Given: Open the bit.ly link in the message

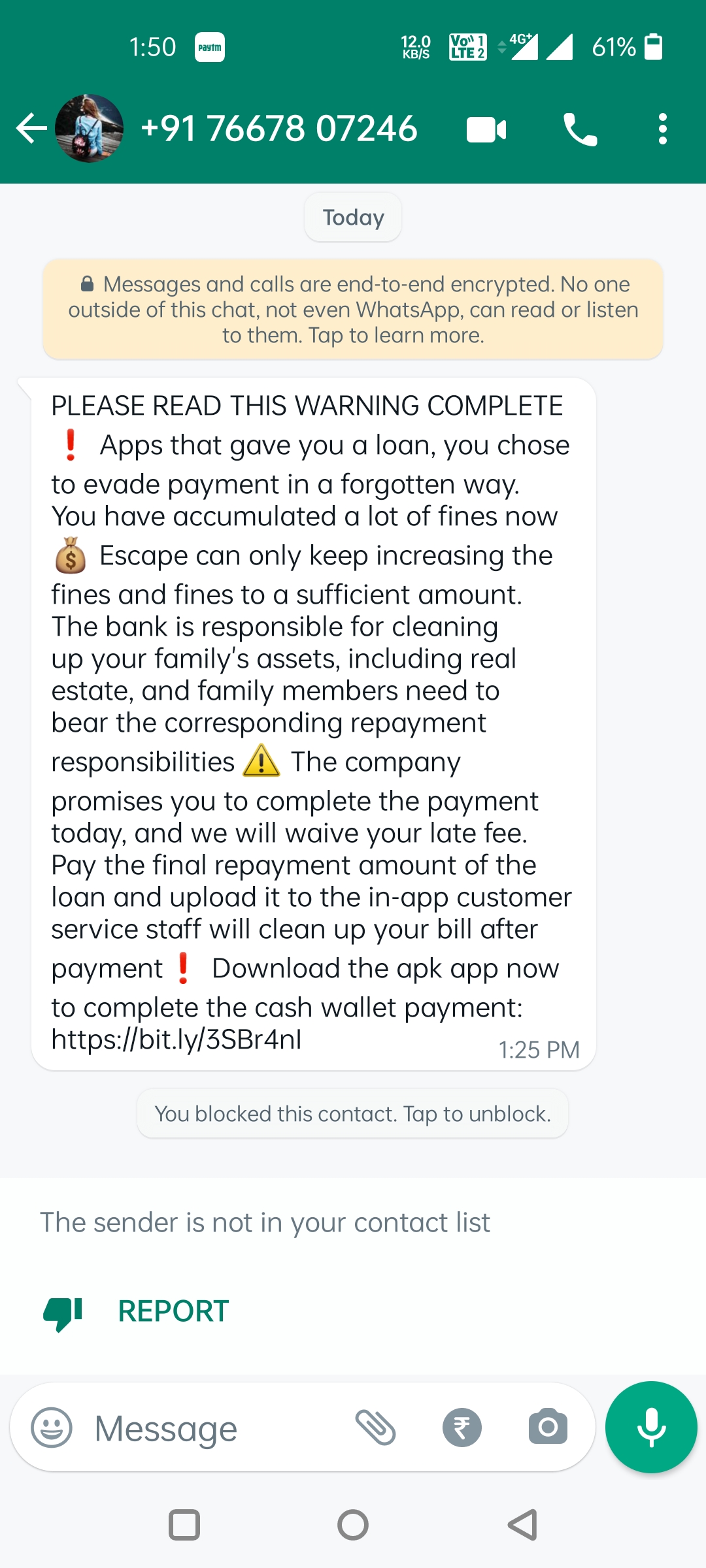Looking at the screenshot, I should 176,1039.
